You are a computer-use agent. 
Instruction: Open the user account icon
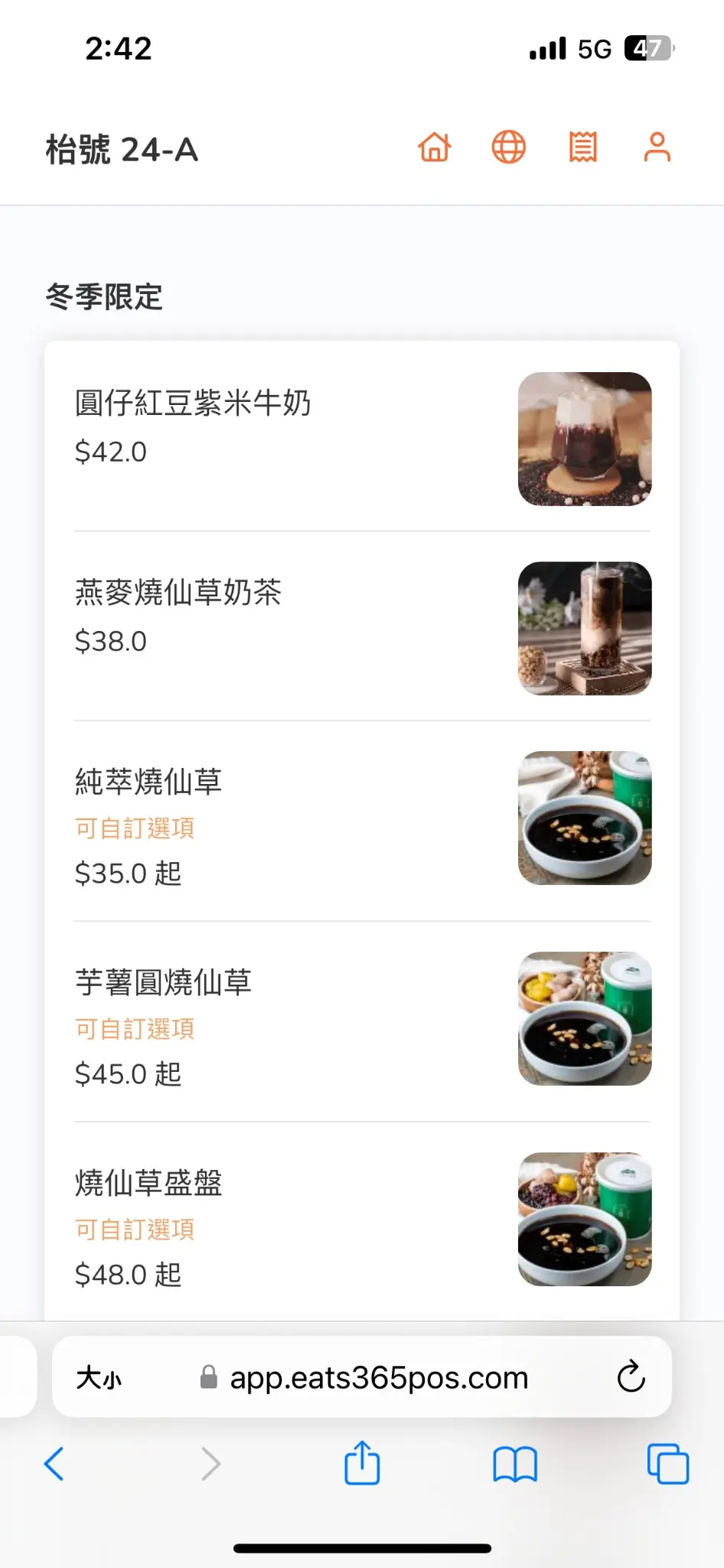click(657, 147)
